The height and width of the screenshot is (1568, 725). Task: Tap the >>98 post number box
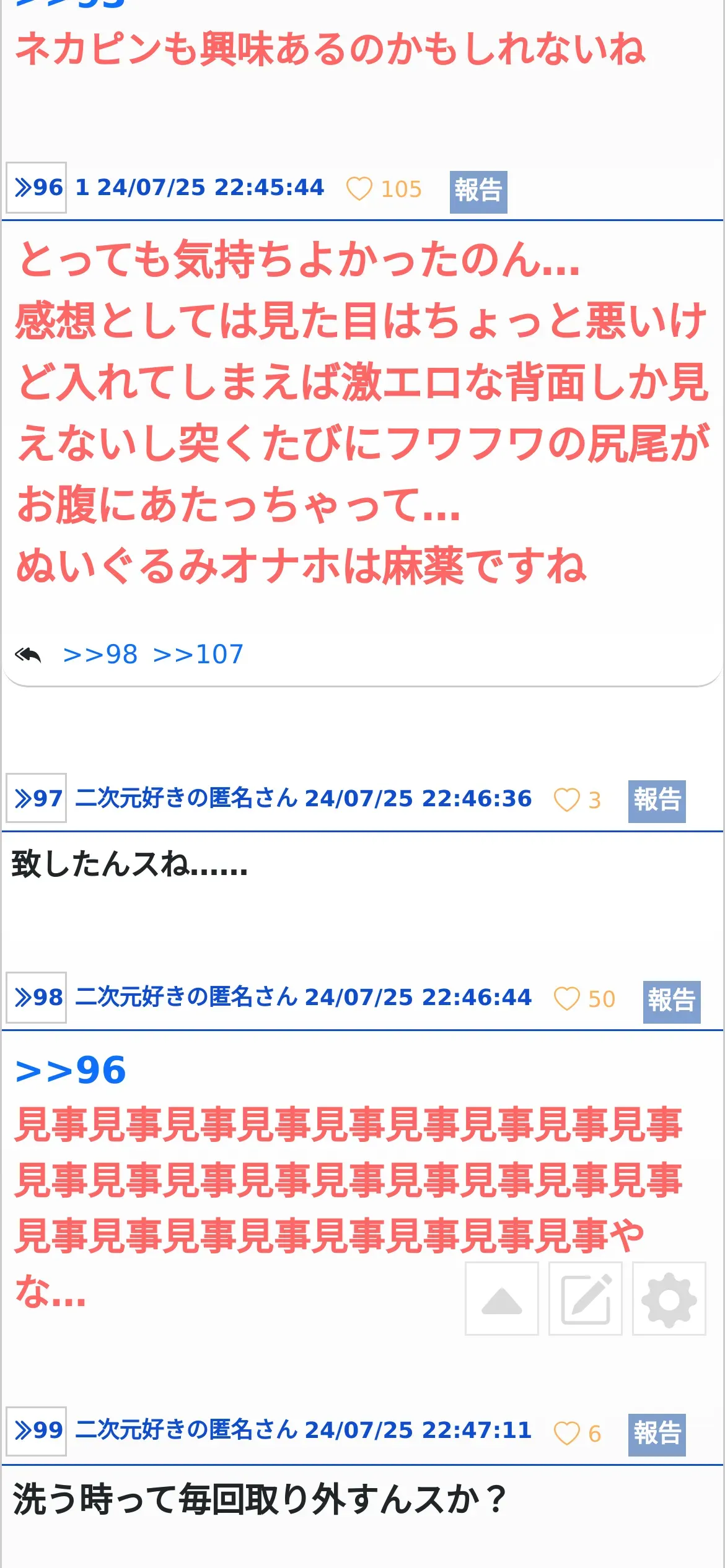(37, 997)
